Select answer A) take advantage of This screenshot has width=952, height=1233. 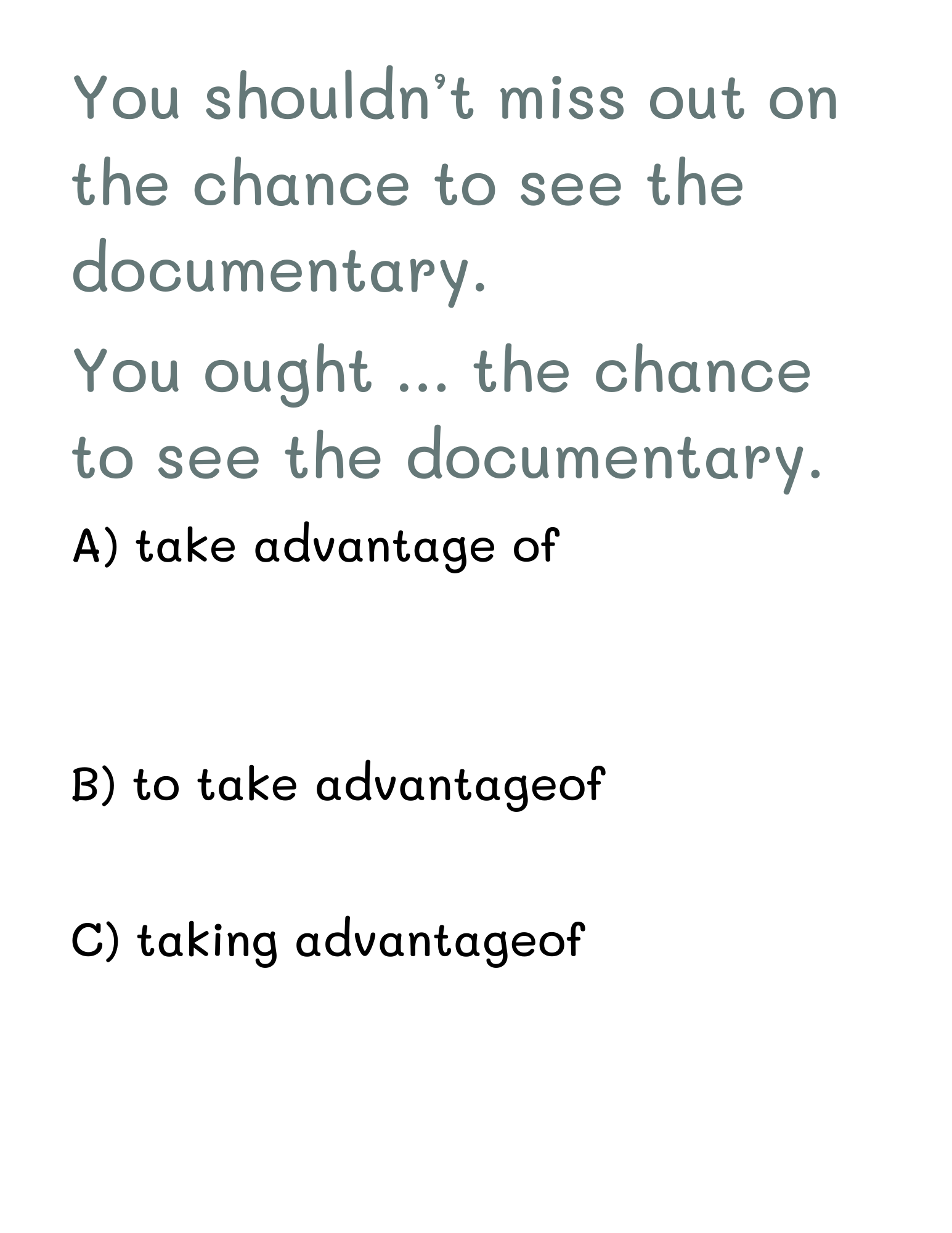click(315, 546)
